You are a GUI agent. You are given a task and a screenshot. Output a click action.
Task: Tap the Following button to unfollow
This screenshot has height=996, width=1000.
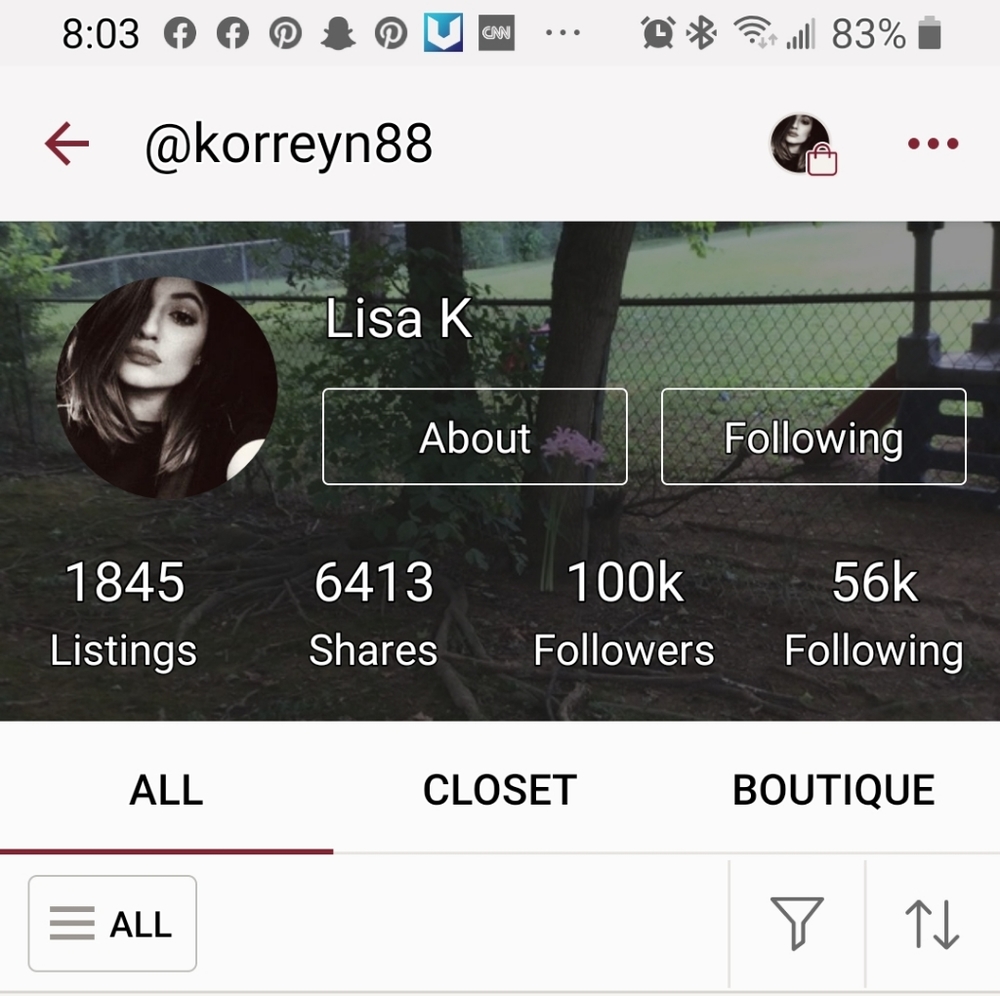click(x=813, y=437)
